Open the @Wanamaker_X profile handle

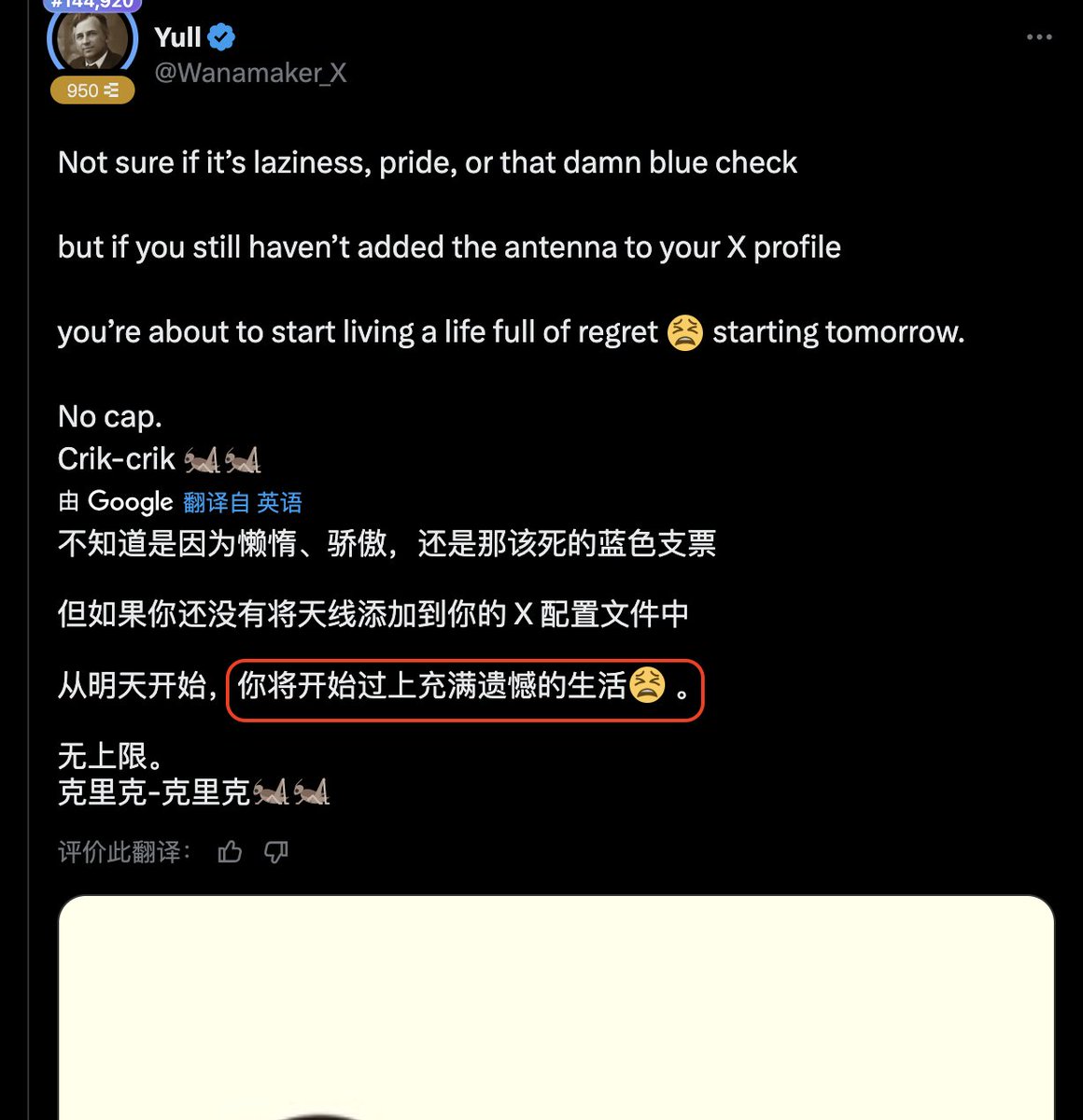tap(250, 73)
